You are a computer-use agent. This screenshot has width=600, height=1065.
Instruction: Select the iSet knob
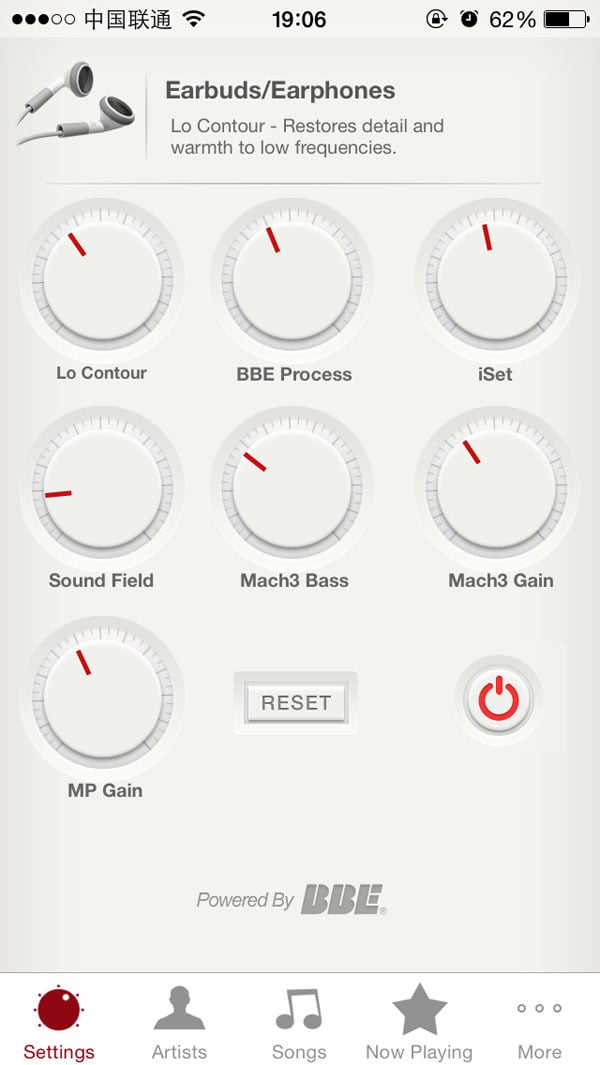pos(496,280)
